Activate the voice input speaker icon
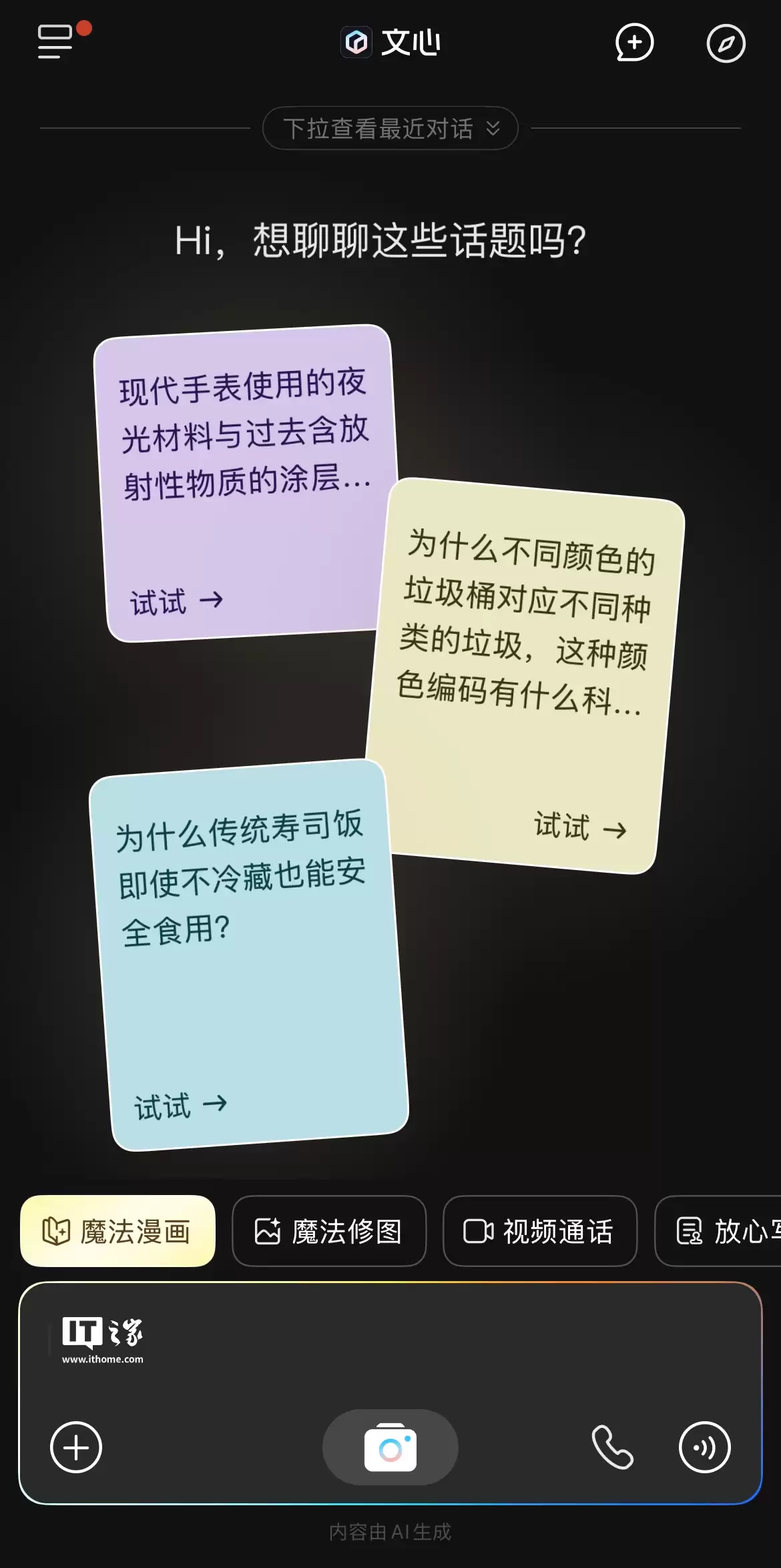 704,1447
